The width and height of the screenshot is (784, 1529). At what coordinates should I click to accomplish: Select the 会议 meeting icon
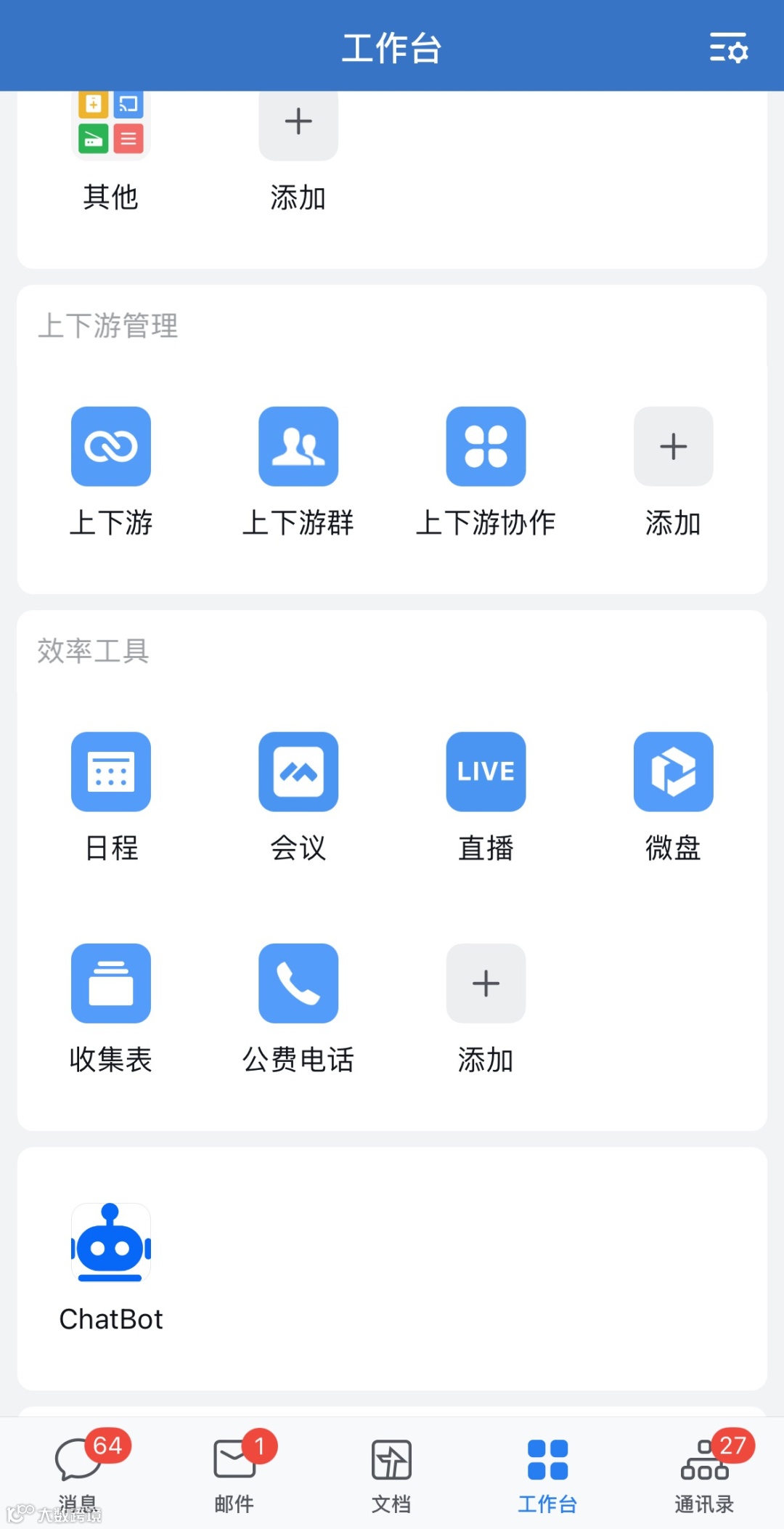(298, 771)
